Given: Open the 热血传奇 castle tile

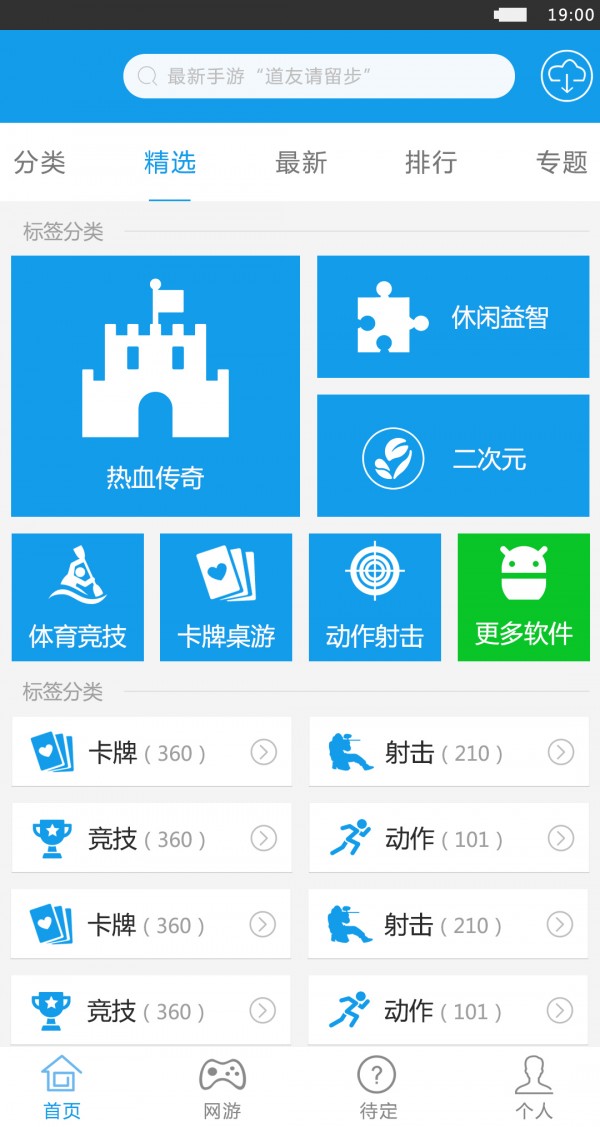Looking at the screenshot, I should (155, 386).
